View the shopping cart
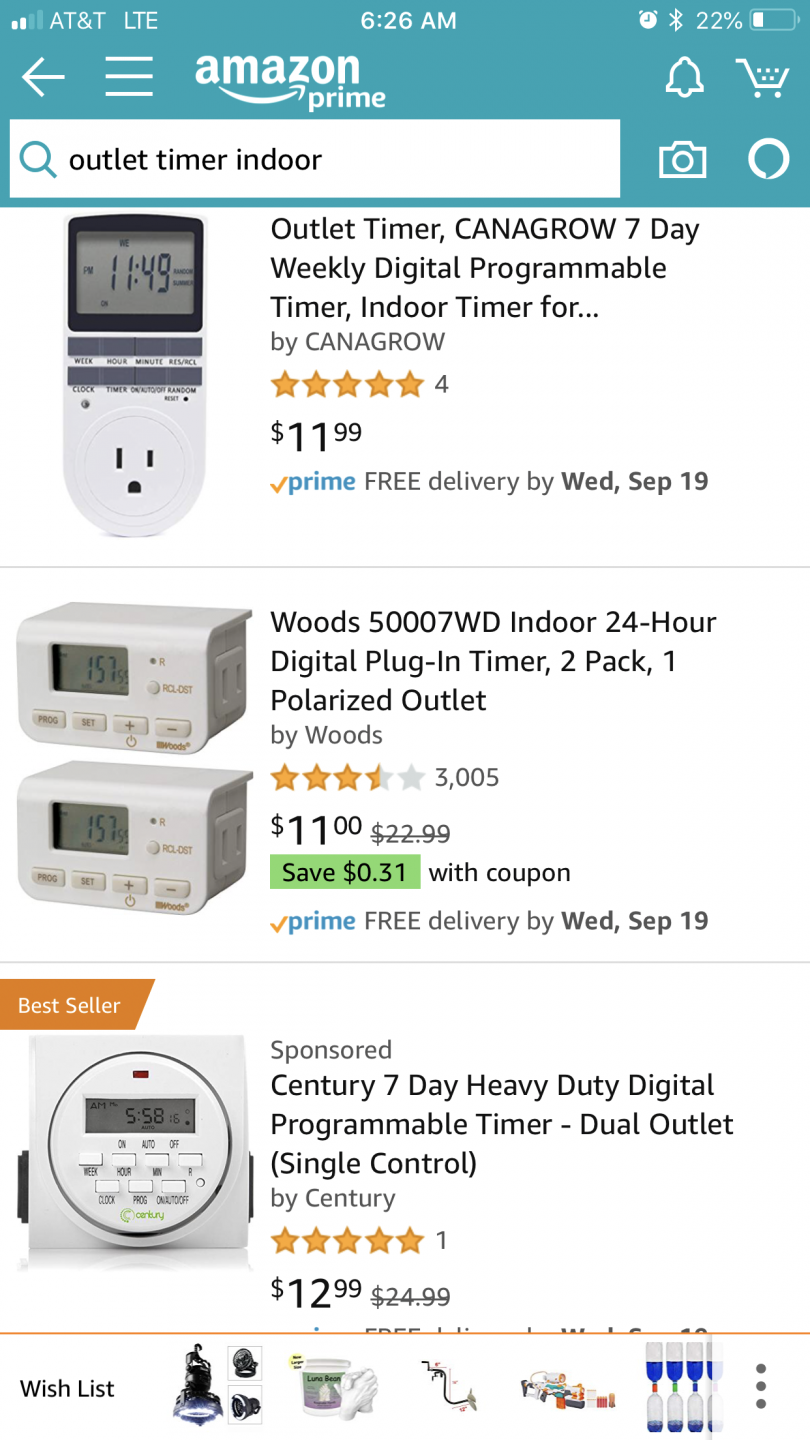 point(762,77)
